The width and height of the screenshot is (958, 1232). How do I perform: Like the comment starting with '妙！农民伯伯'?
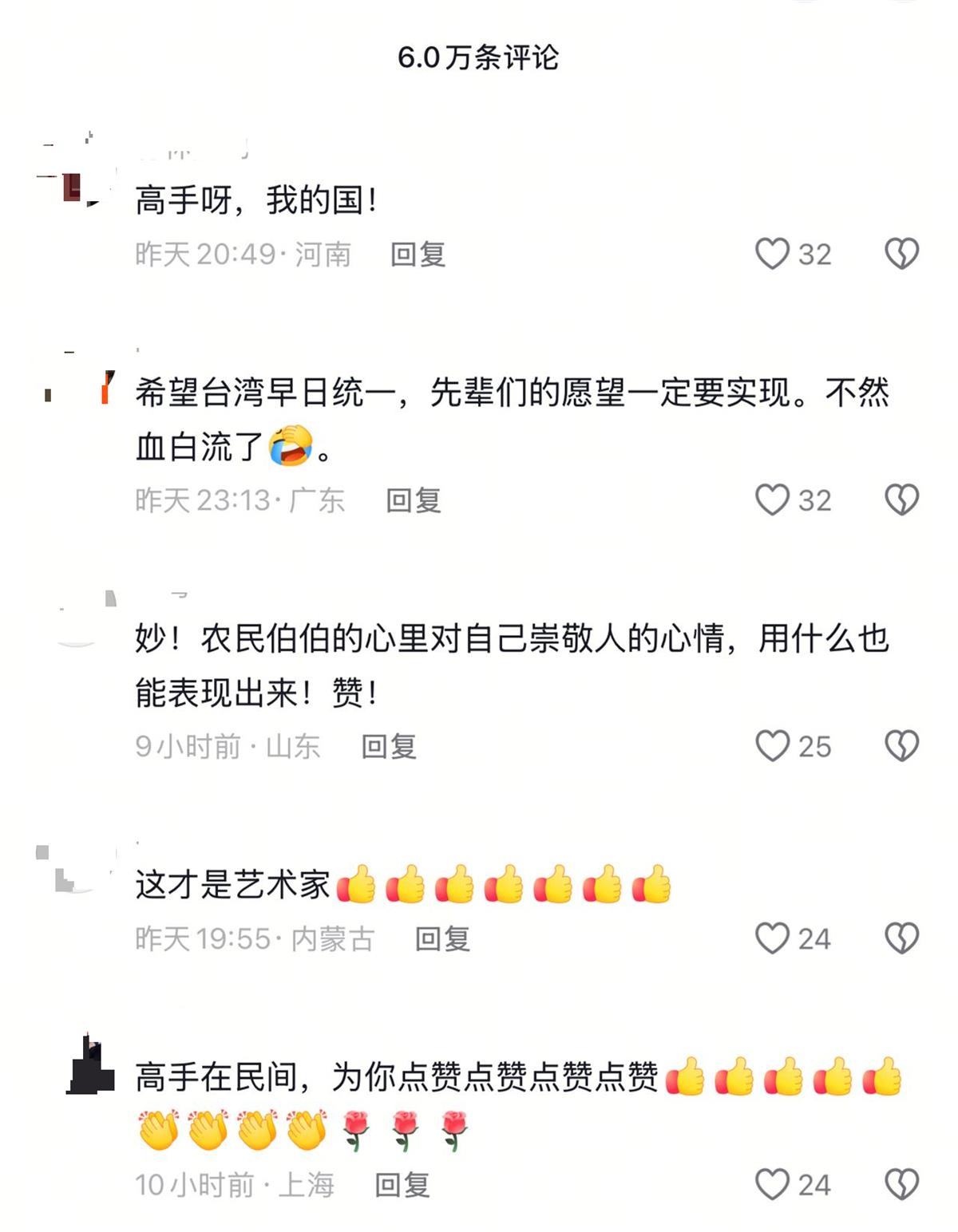coord(772,746)
